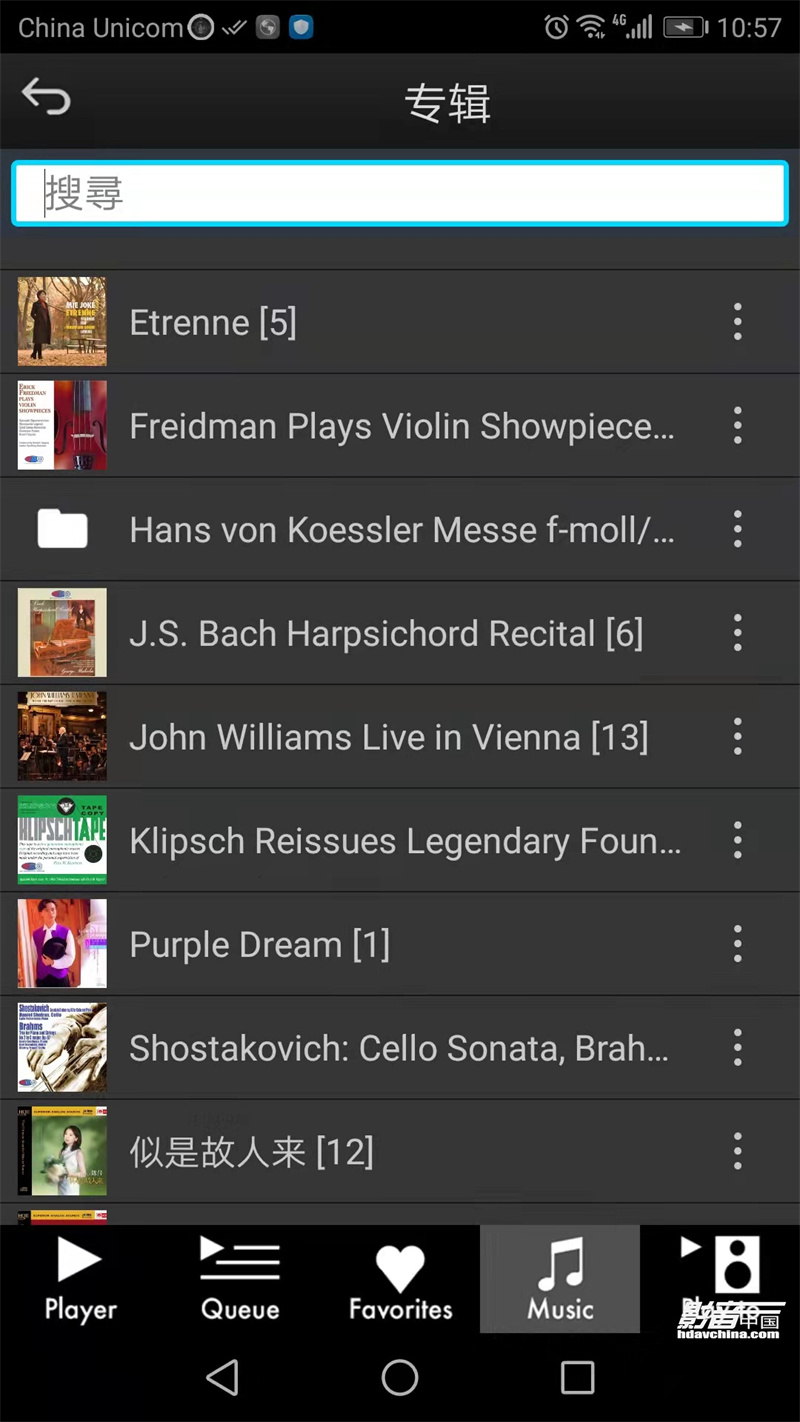Open Freidman Plays Violin Showpieces album
The width and height of the screenshot is (800, 1422).
coord(400,427)
